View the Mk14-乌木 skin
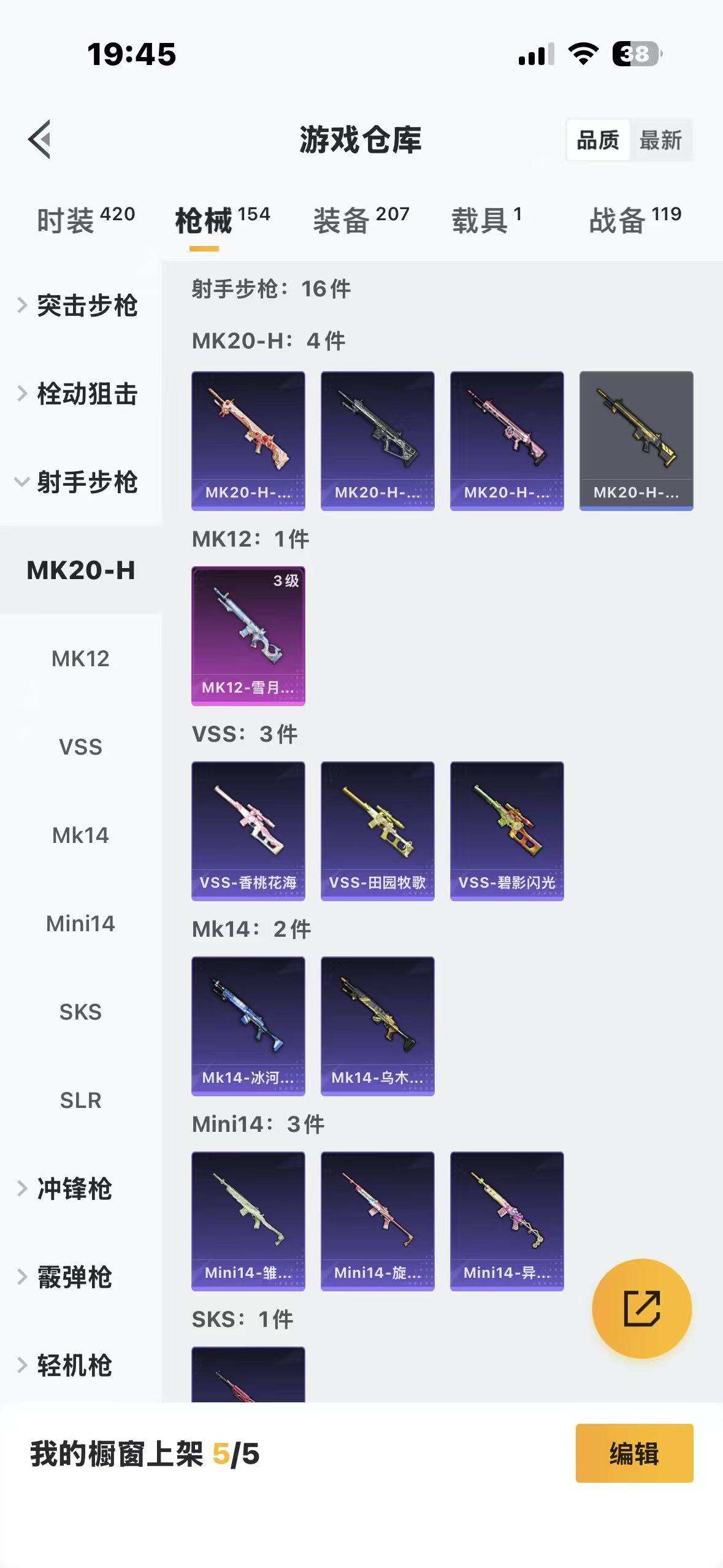The image size is (723, 1568). pos(377,1026)
